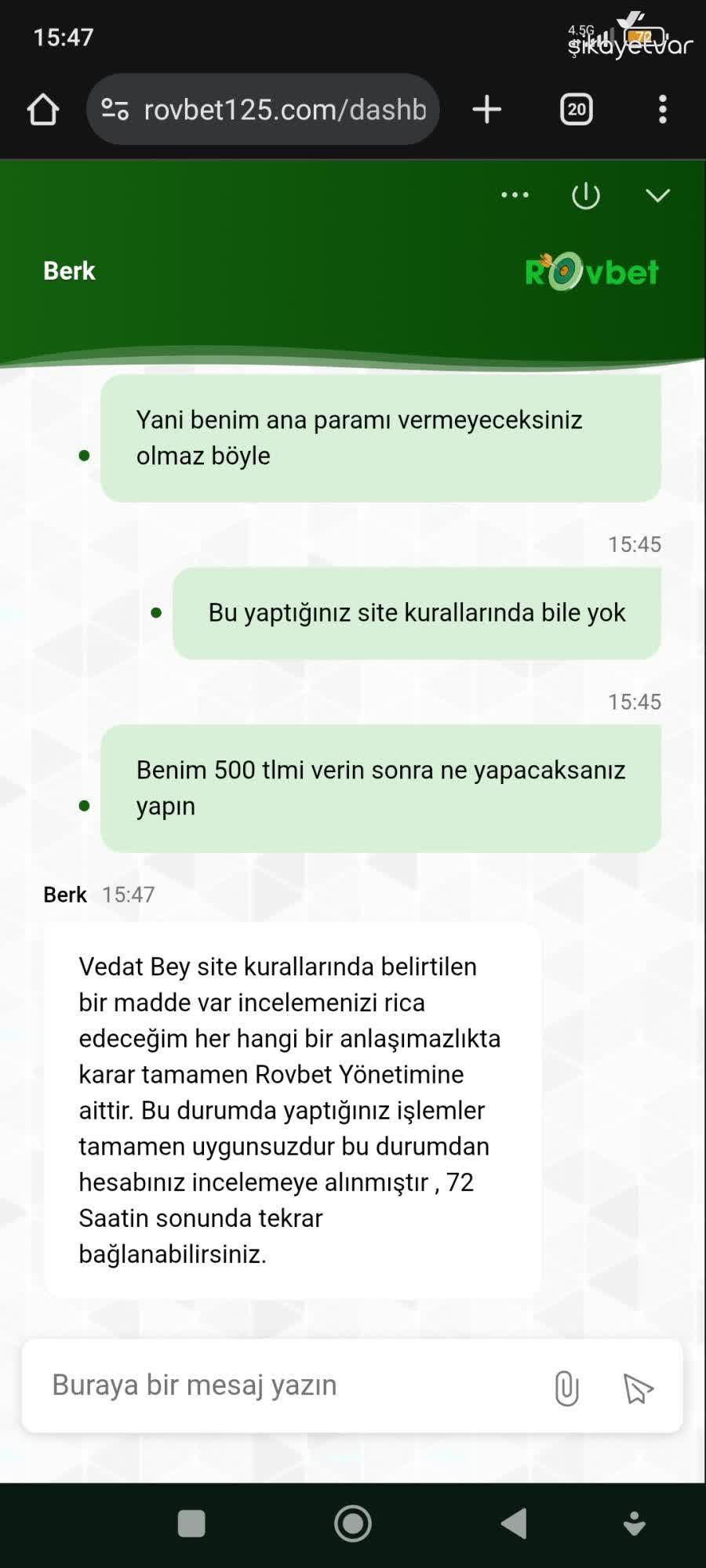706x1568 pixels.
Task: Go back with the system back button
Action: point(514,1523)
